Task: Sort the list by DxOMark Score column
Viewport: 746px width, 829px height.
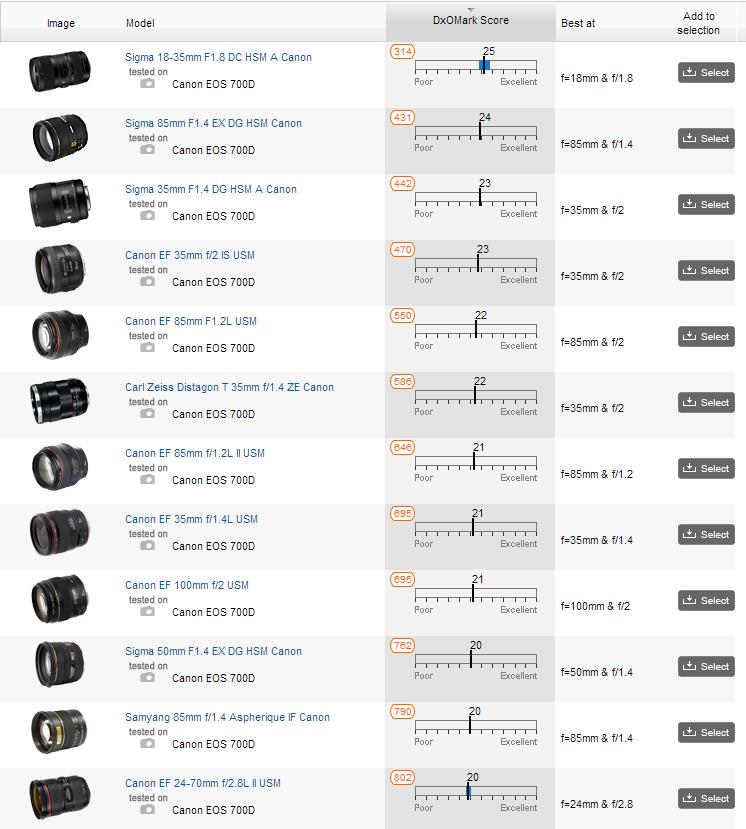Action: 471,20
